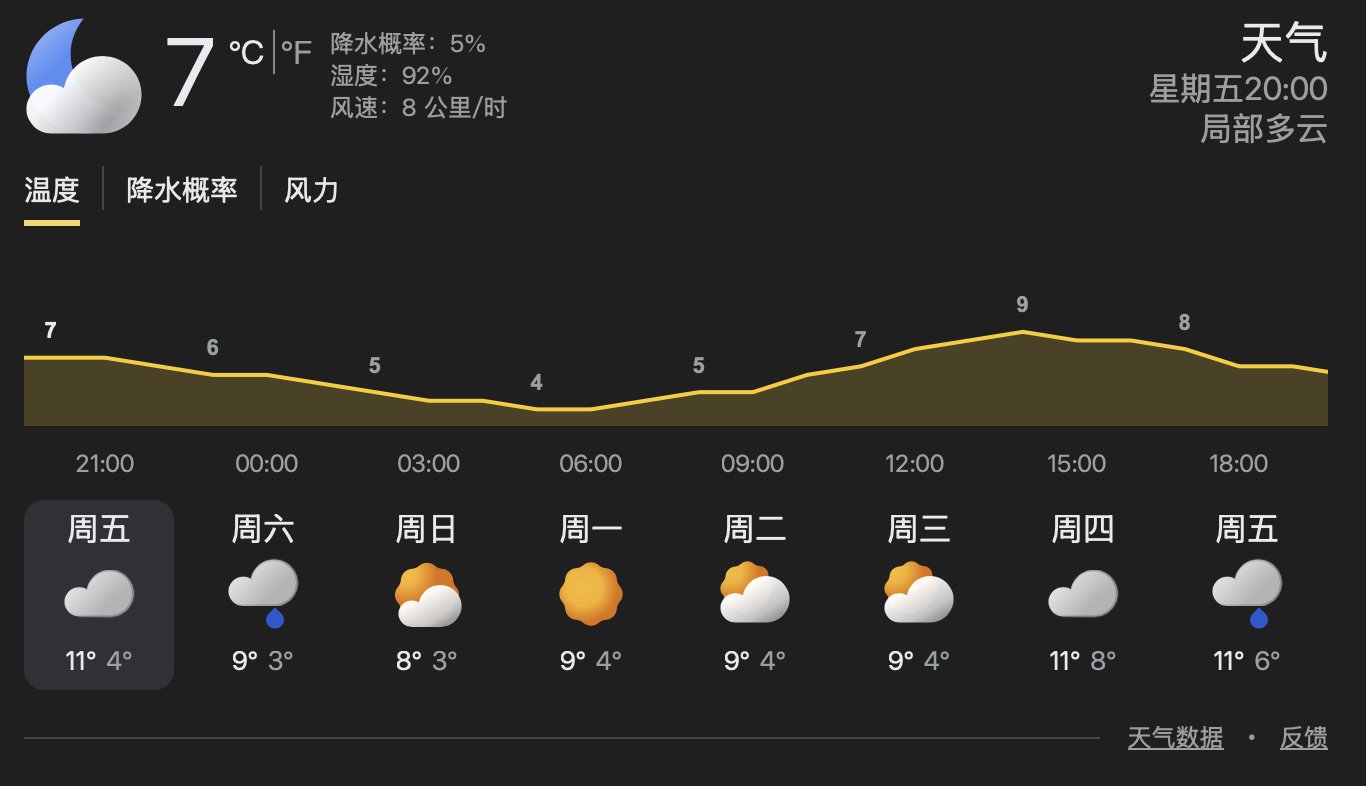Choose the sunny 周一 forecast
The image size is (1366, 786).
pyautogui.click(x=591, y=594)
